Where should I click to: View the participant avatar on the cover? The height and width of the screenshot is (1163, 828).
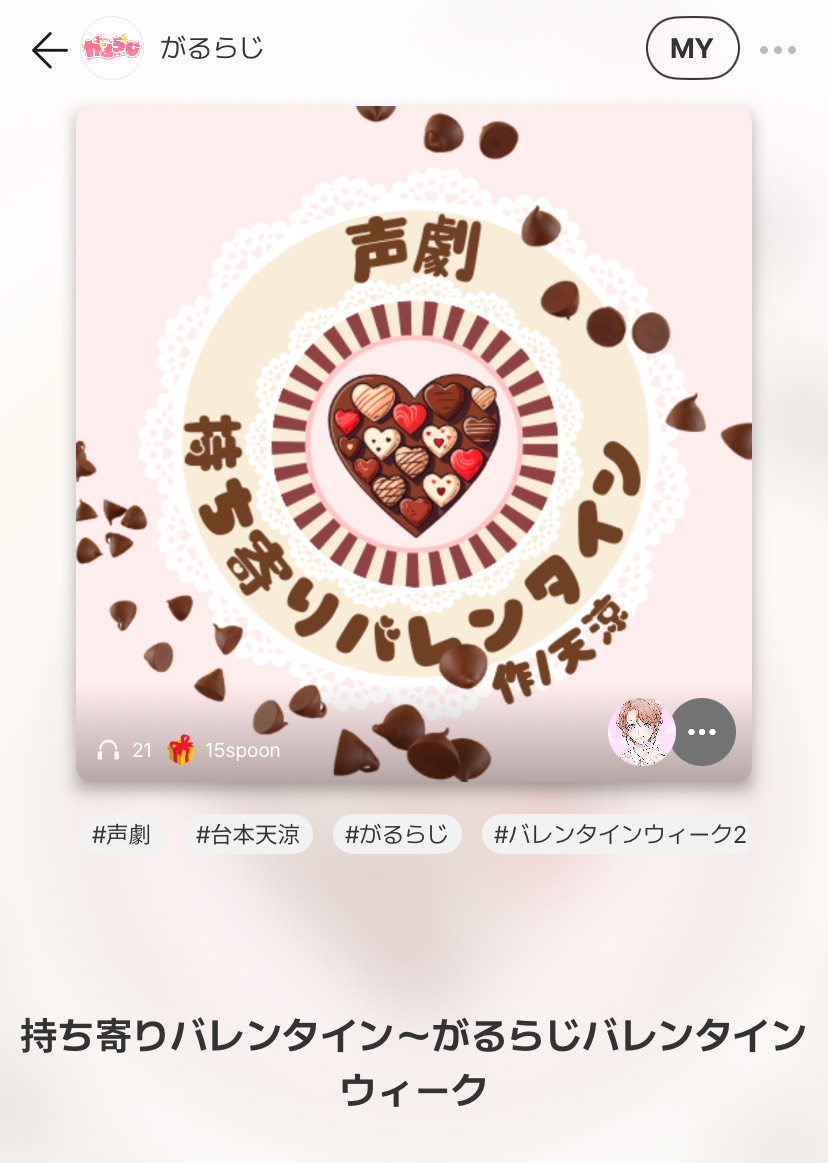click(x=640, y=732)
